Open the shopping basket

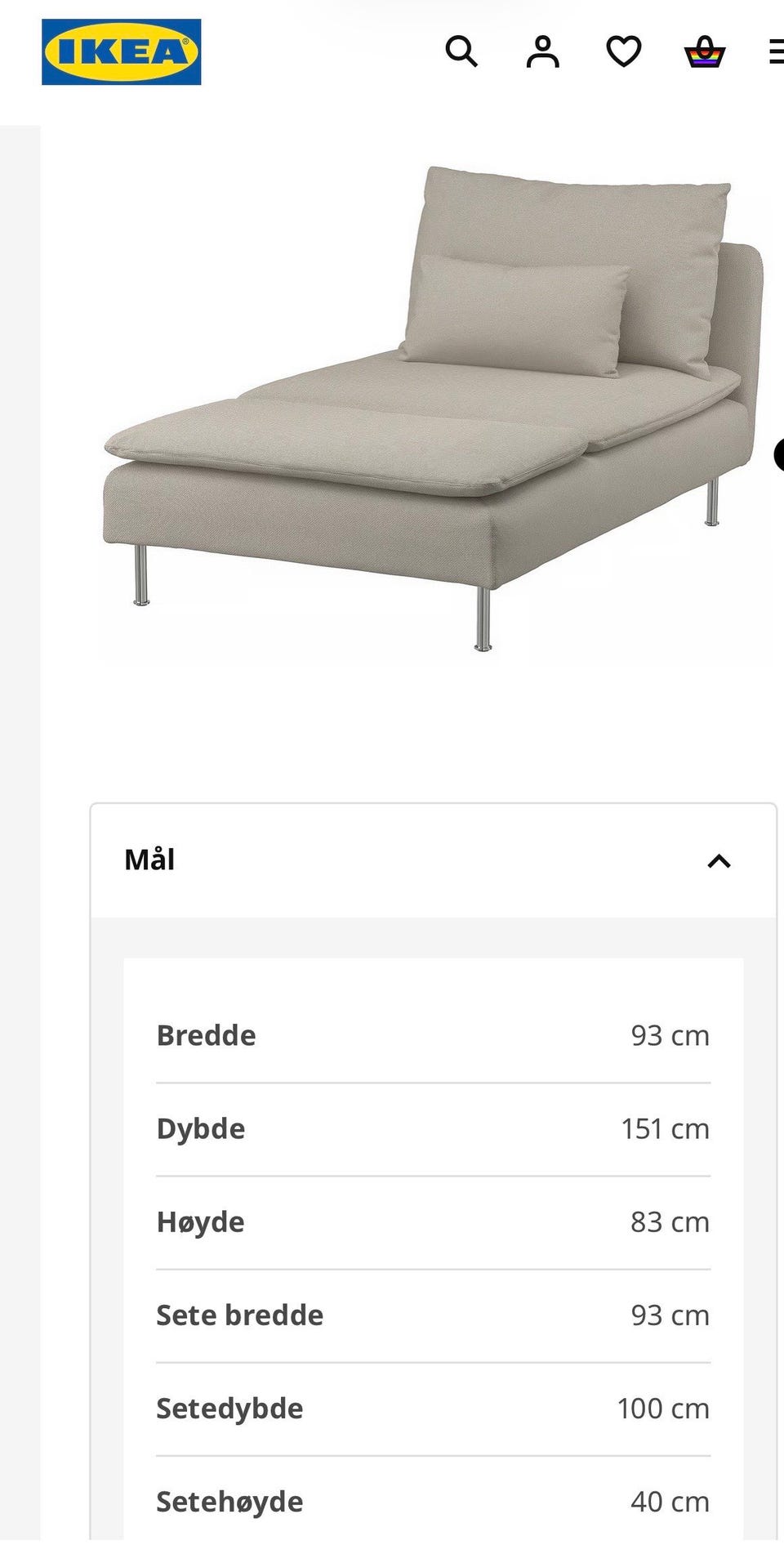coord(704,52)
